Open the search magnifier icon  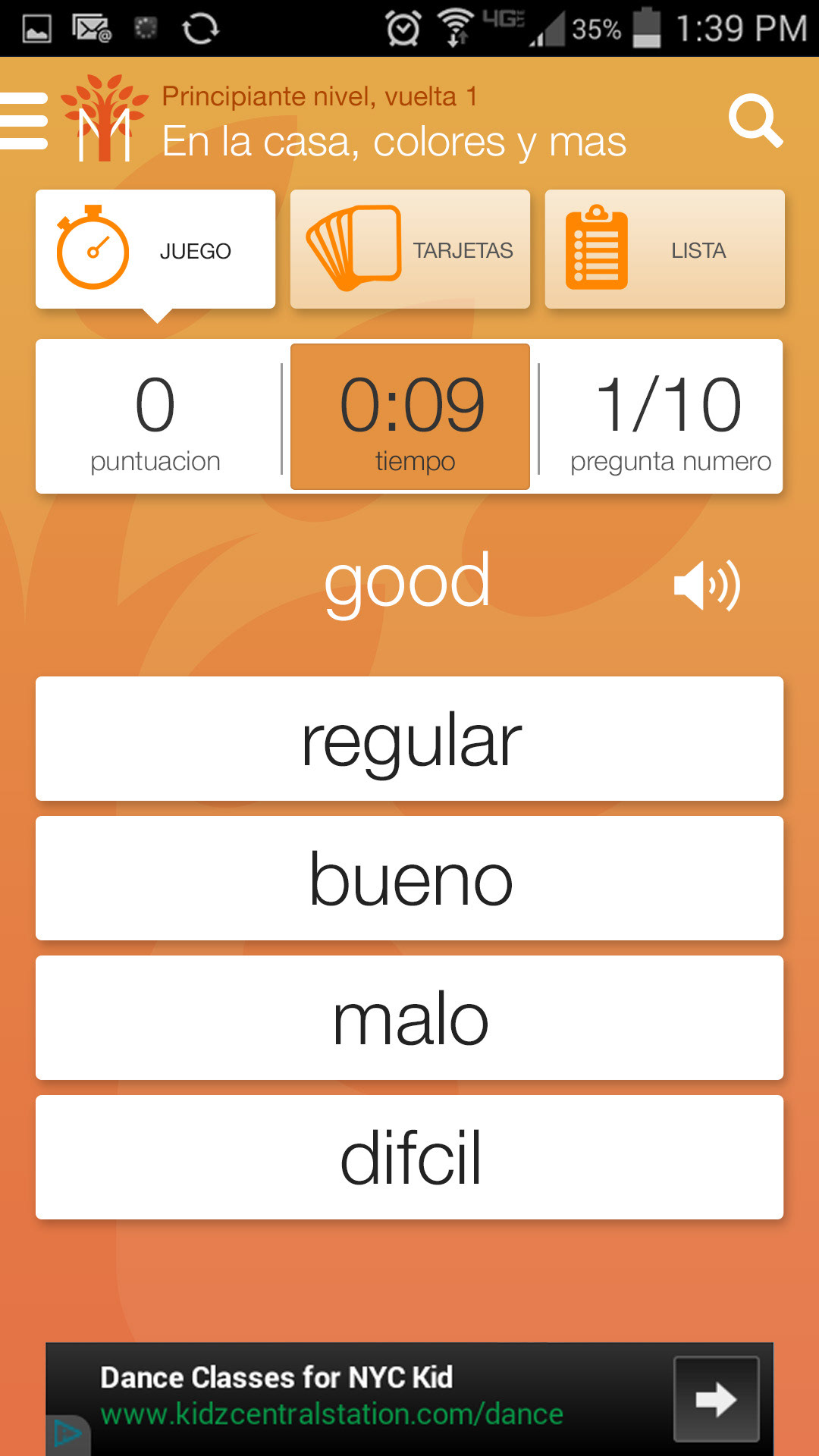coord(755,121)
